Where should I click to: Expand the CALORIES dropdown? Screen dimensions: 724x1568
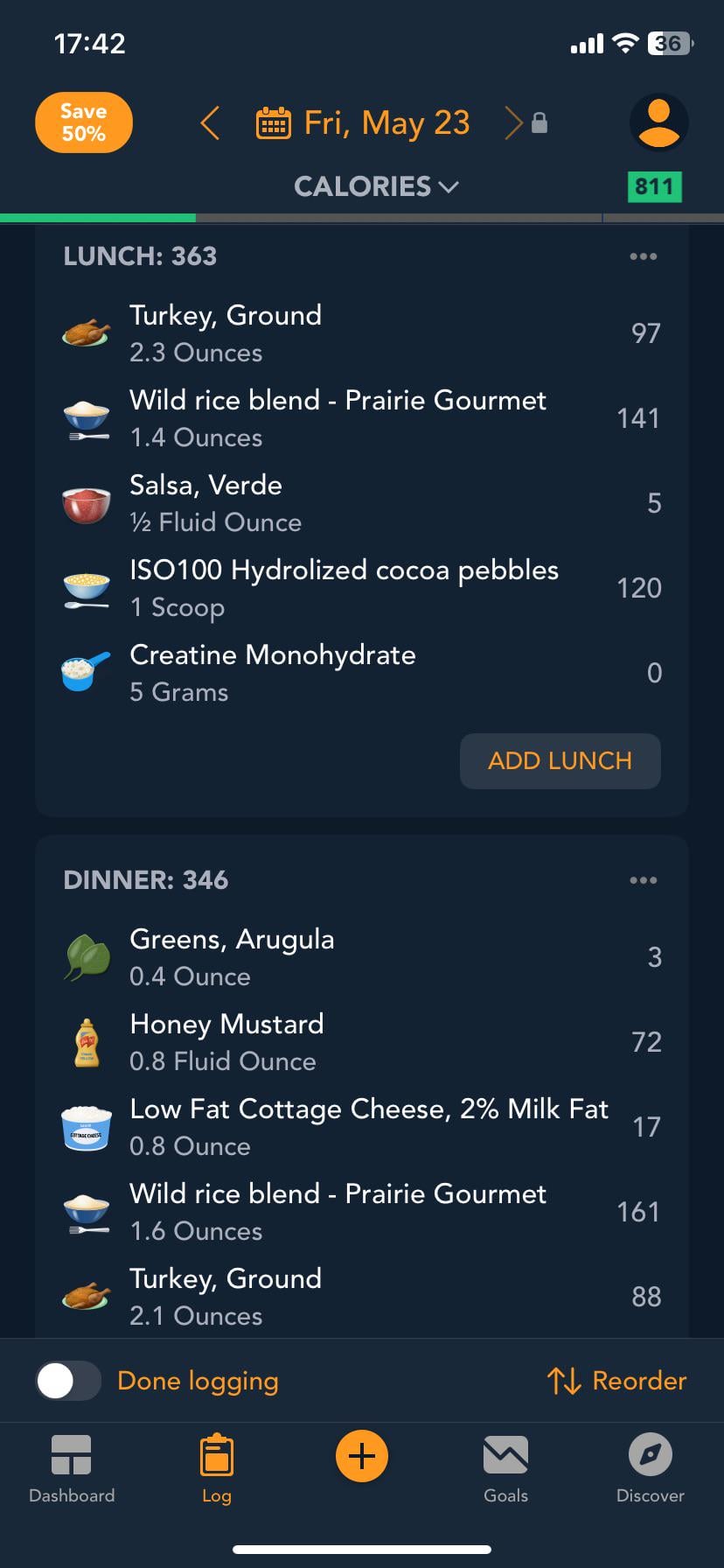pyautogui.click(x=376, y=186)
